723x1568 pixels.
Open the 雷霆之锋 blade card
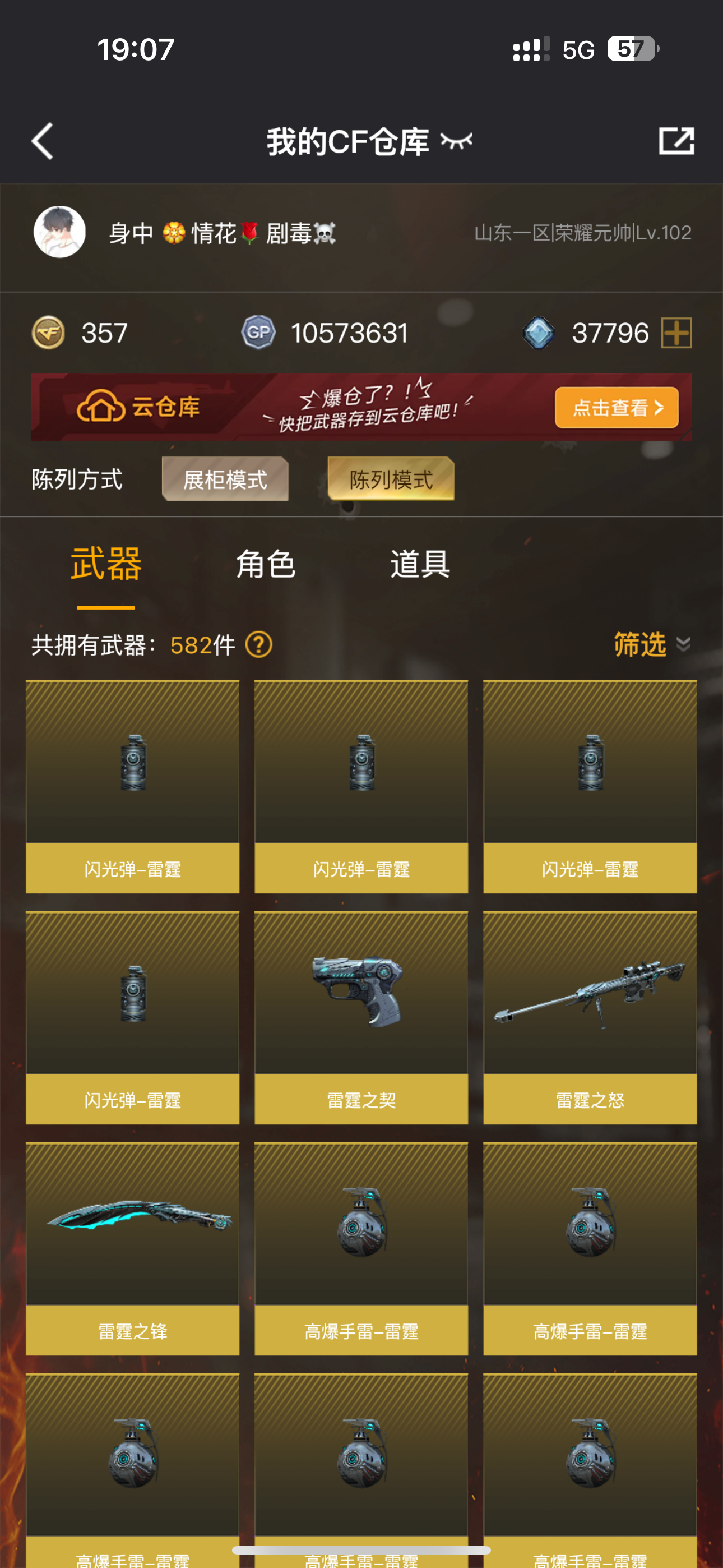pyautogui.click(x=132, y=1248)
